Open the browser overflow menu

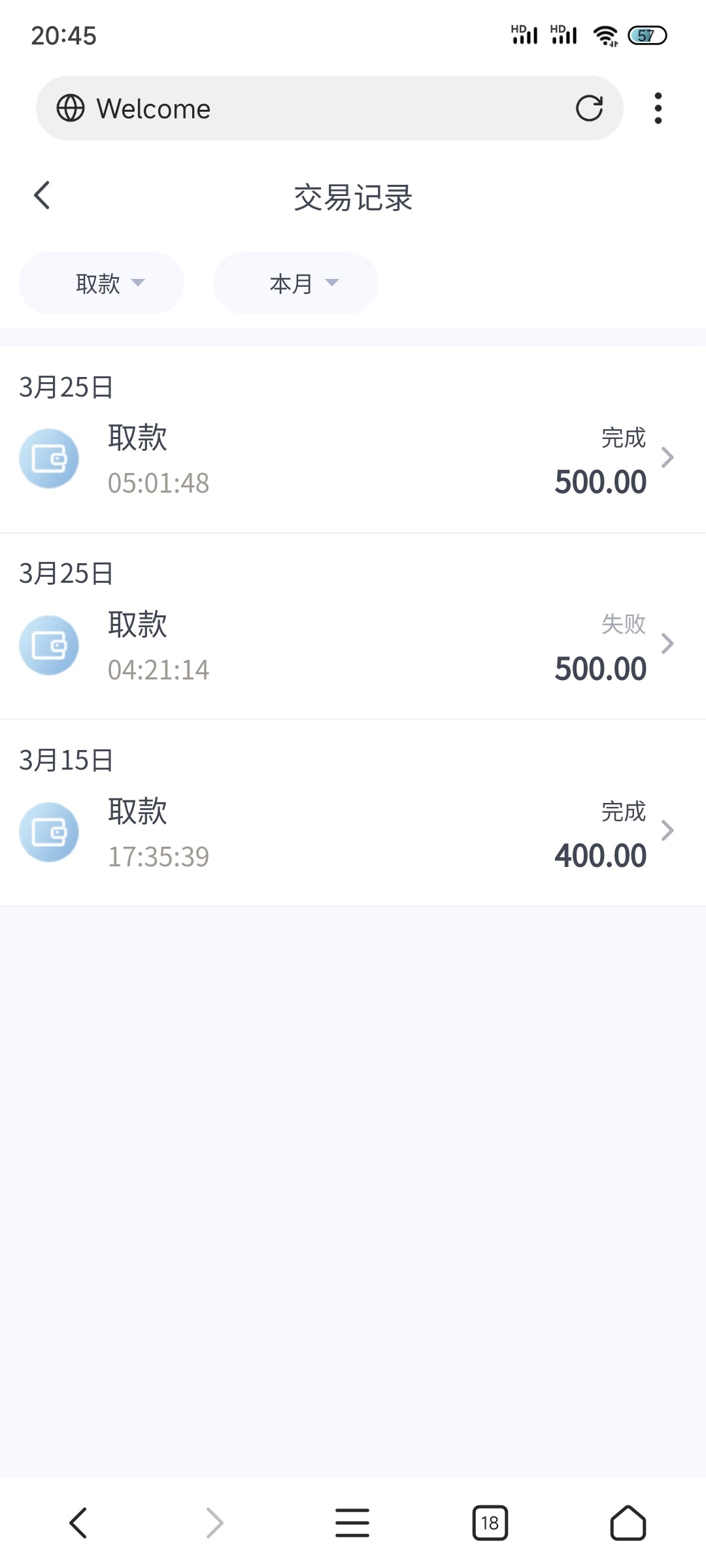tap(658, 108)
